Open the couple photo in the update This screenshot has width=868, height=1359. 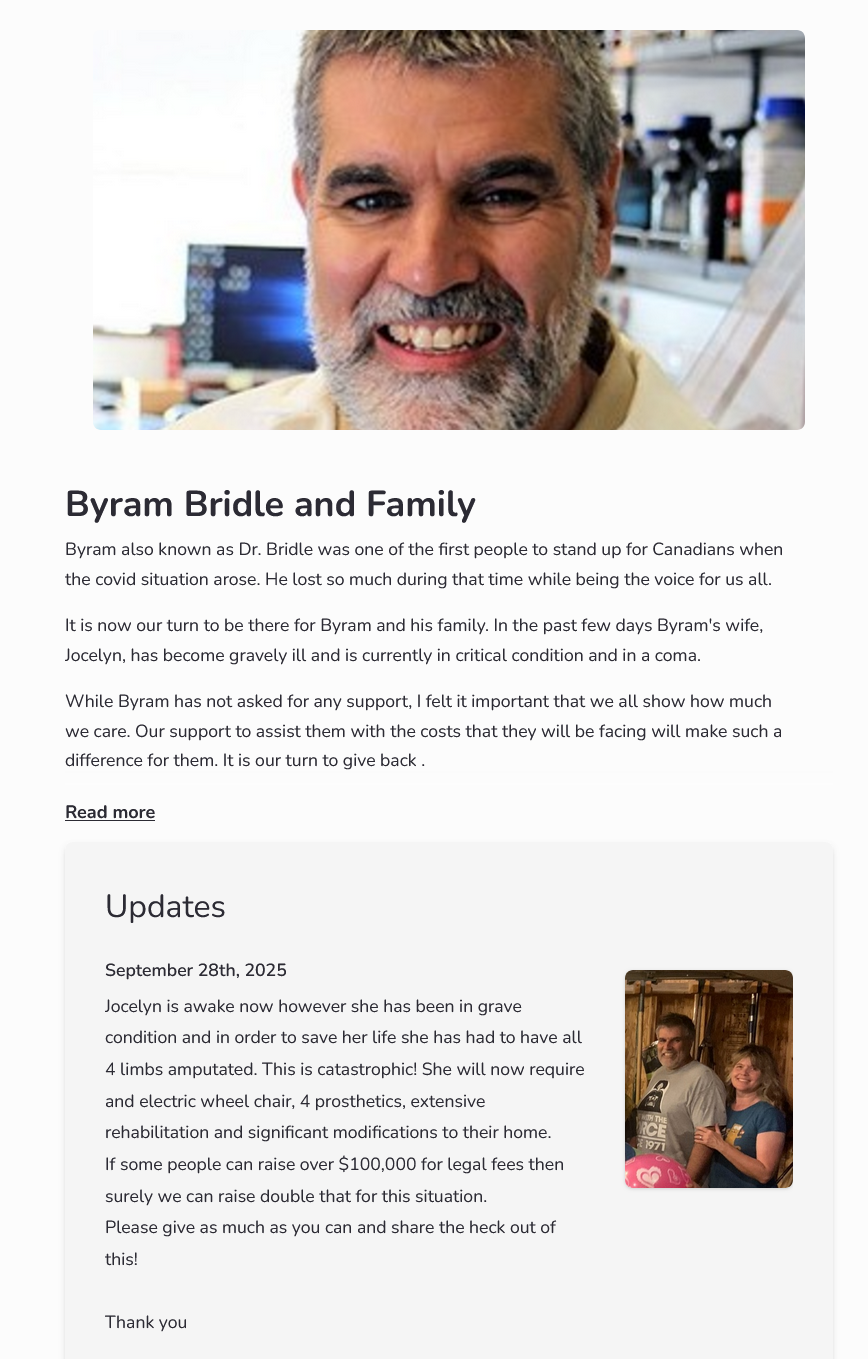(708, 1078)
